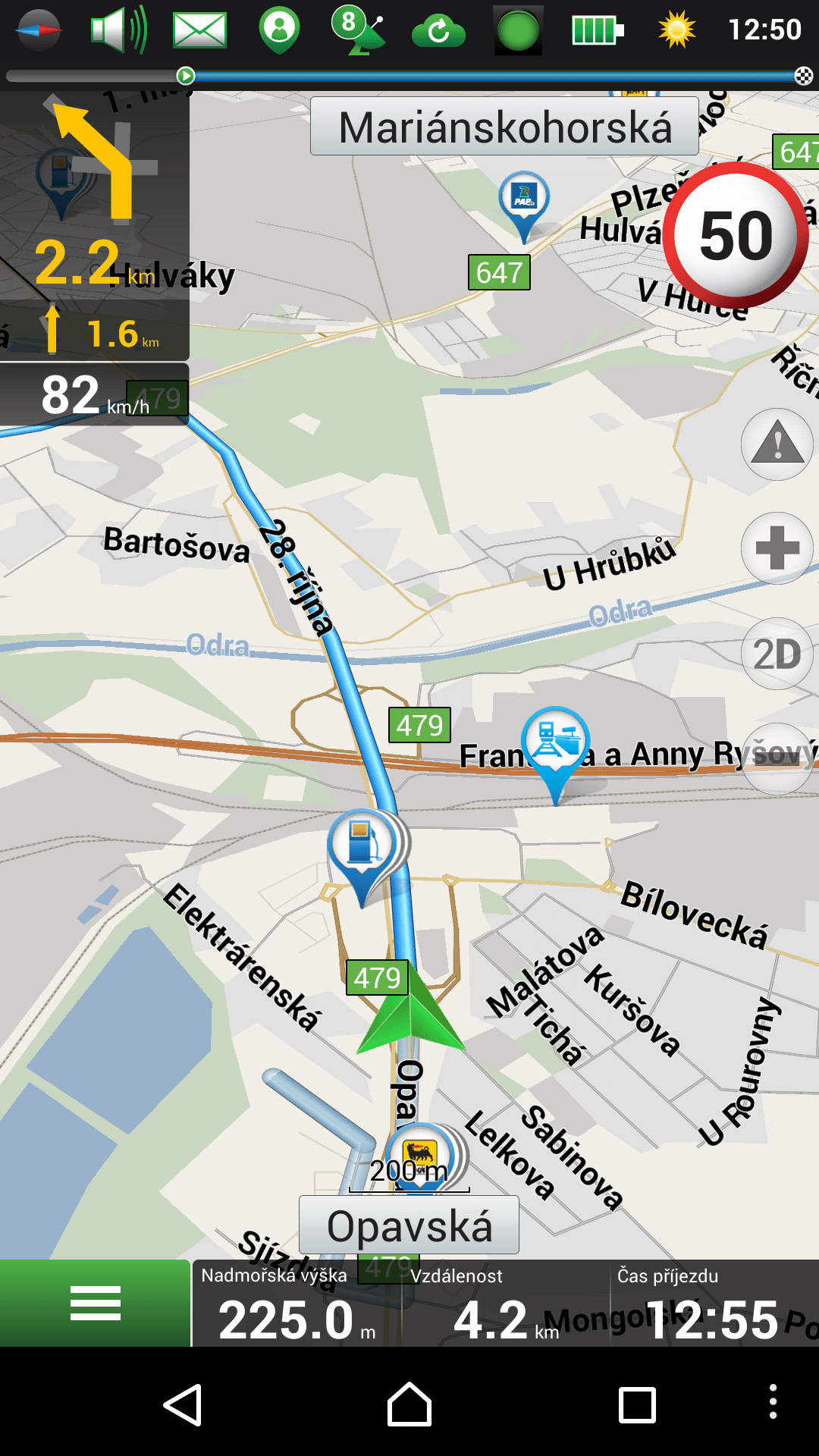Switch map to 2D view
This screenshot has height=1456, width=819.
pos(777,654)
